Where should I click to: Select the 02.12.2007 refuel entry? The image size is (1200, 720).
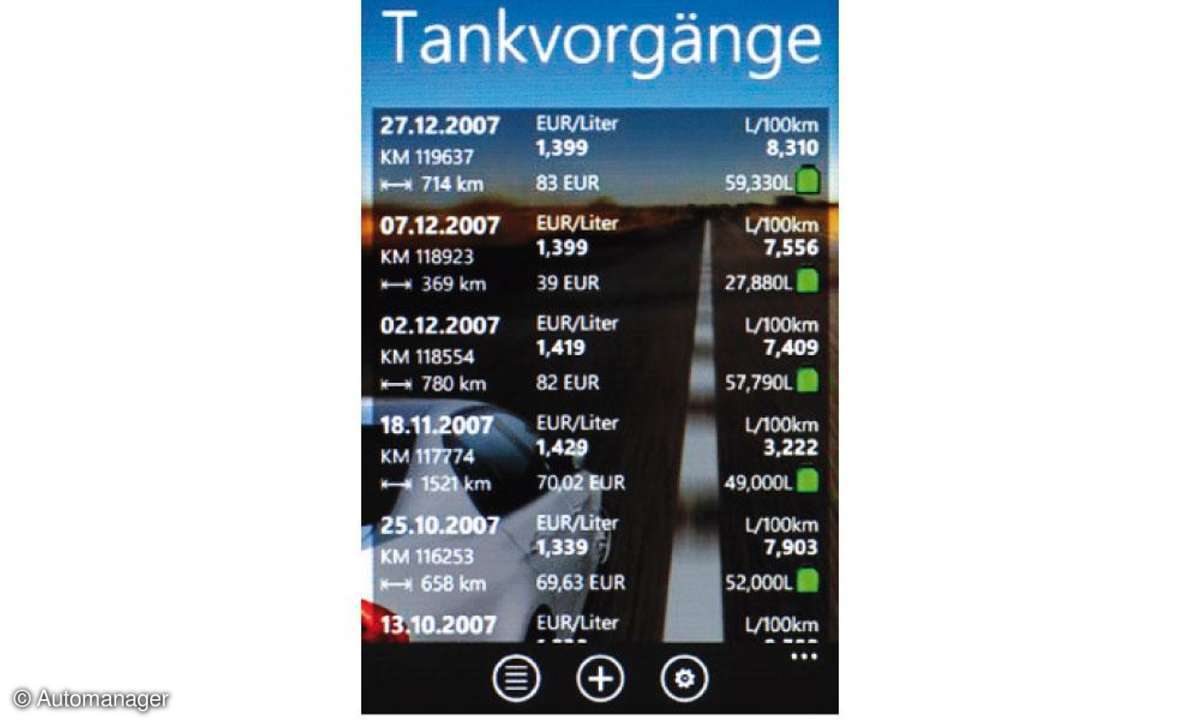[598, 353]
